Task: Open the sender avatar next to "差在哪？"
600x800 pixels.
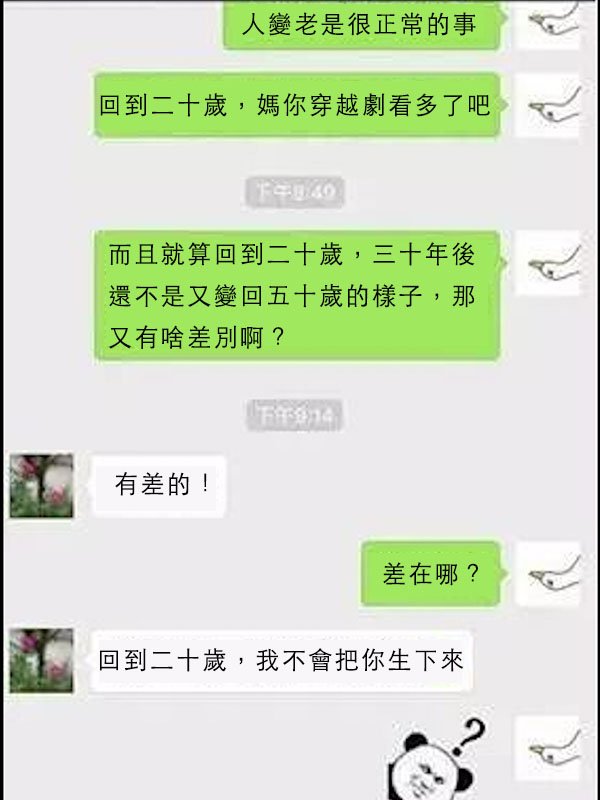Action: 547,574
